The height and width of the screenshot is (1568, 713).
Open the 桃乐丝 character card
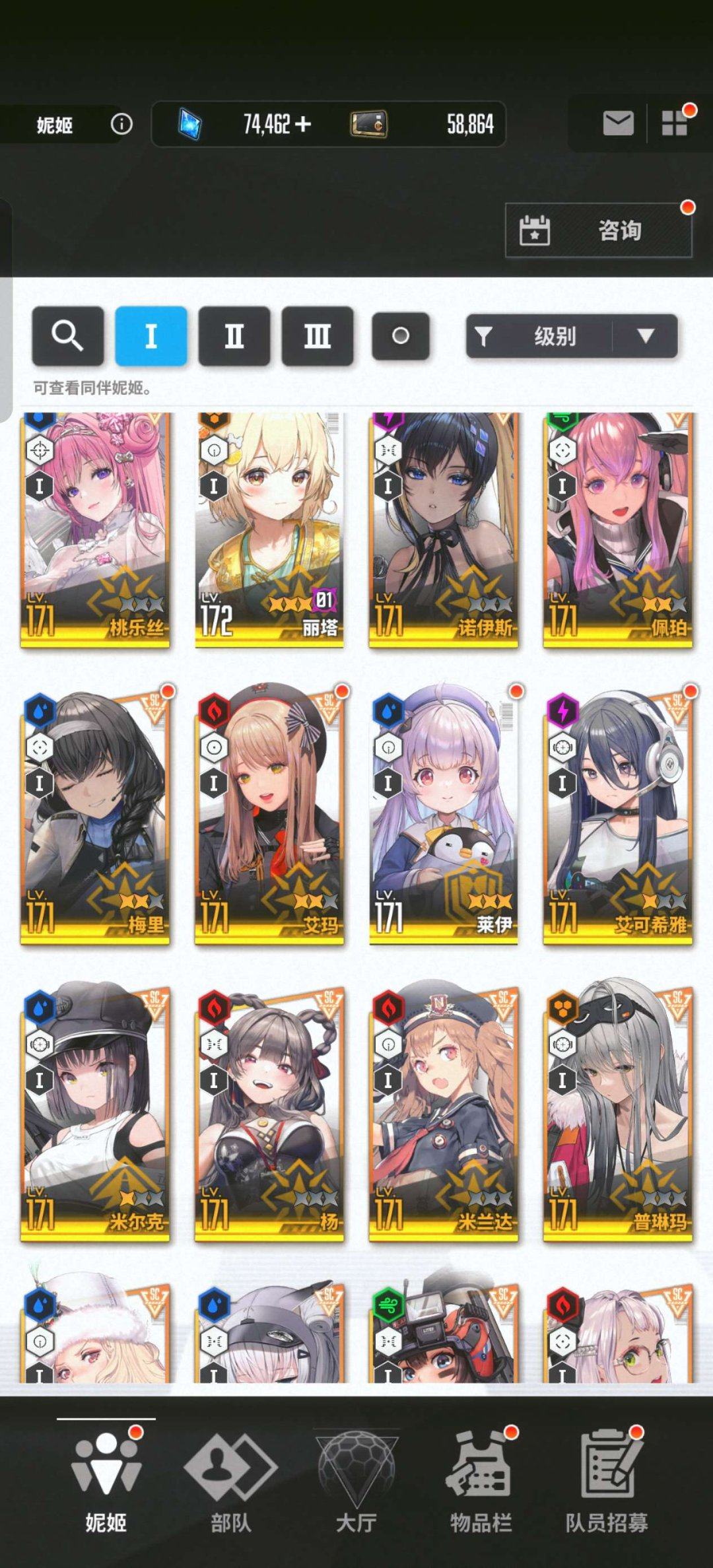(95, 528)
